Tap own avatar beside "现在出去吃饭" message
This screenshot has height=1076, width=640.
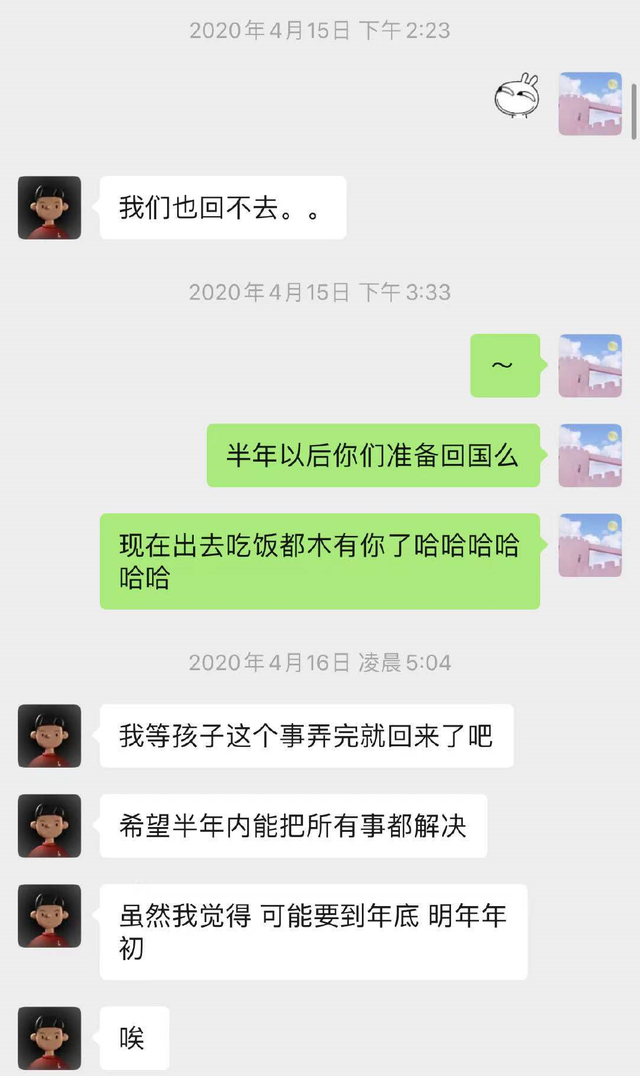click(x=590, y=545)
